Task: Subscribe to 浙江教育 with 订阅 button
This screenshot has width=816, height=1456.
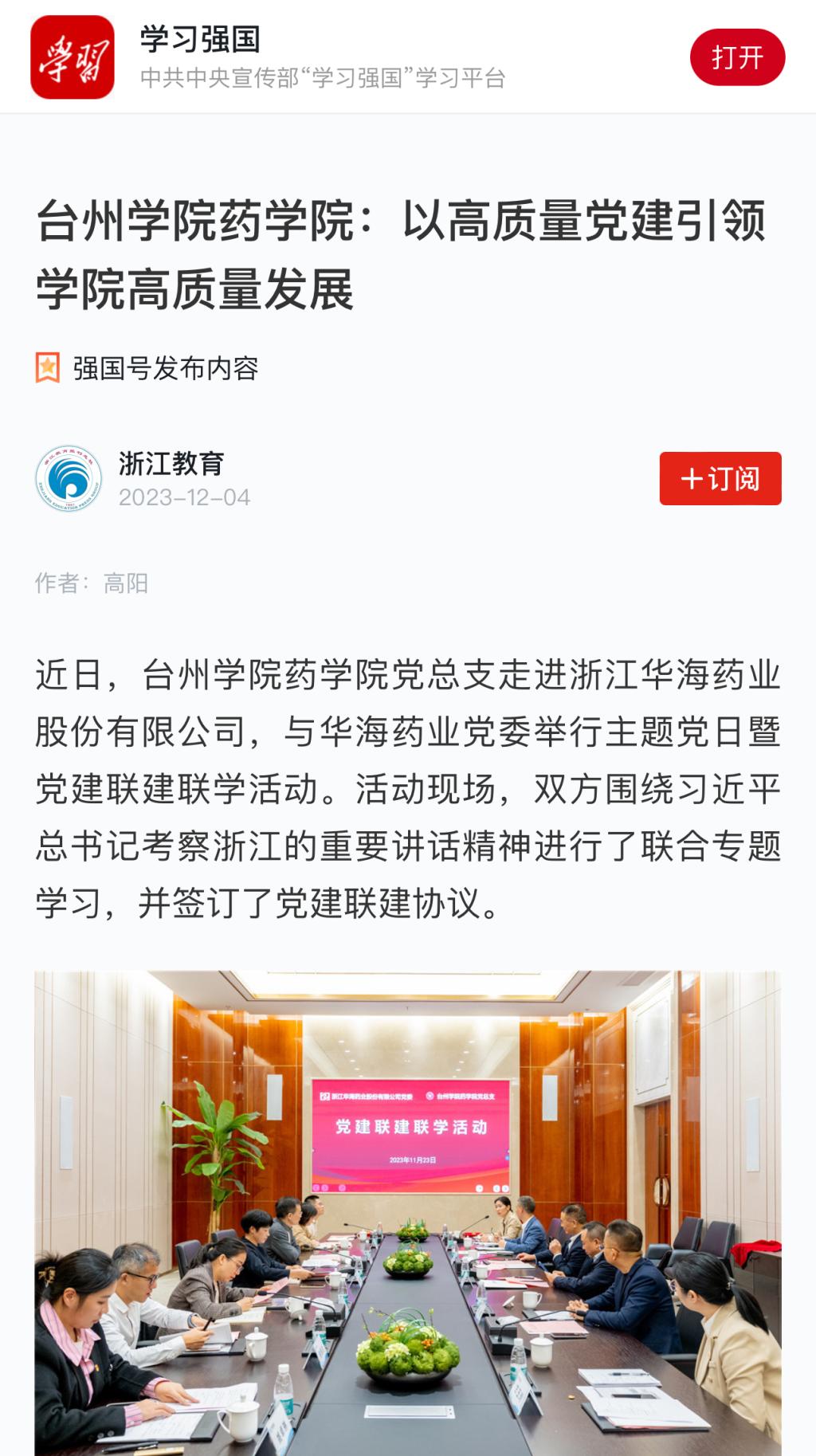Action: [x=720, y=478]
